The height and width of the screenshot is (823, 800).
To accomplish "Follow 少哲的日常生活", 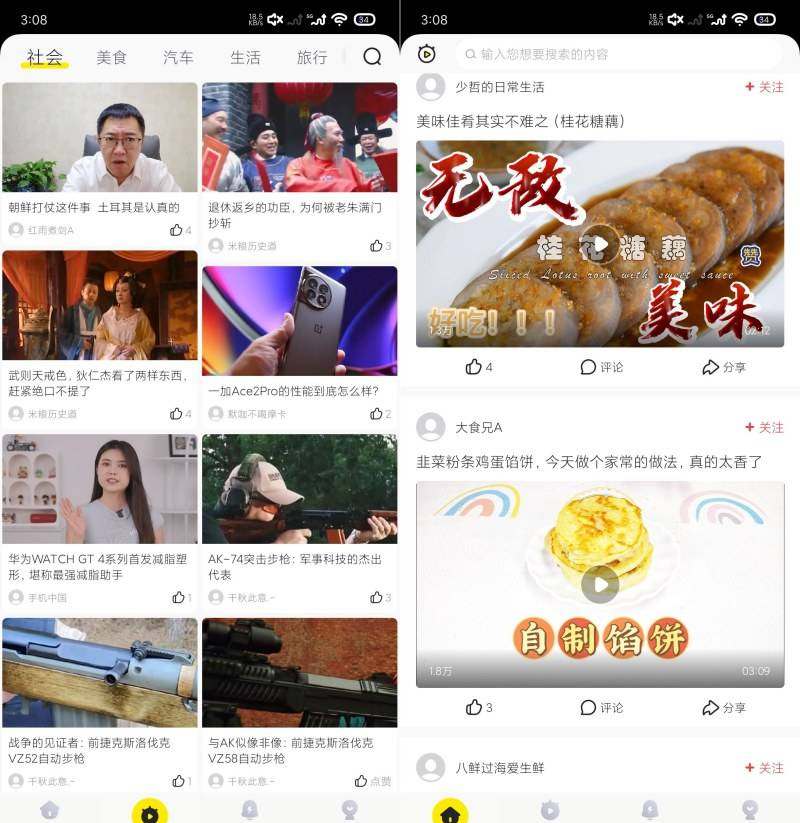I will (x=764, y=87).
